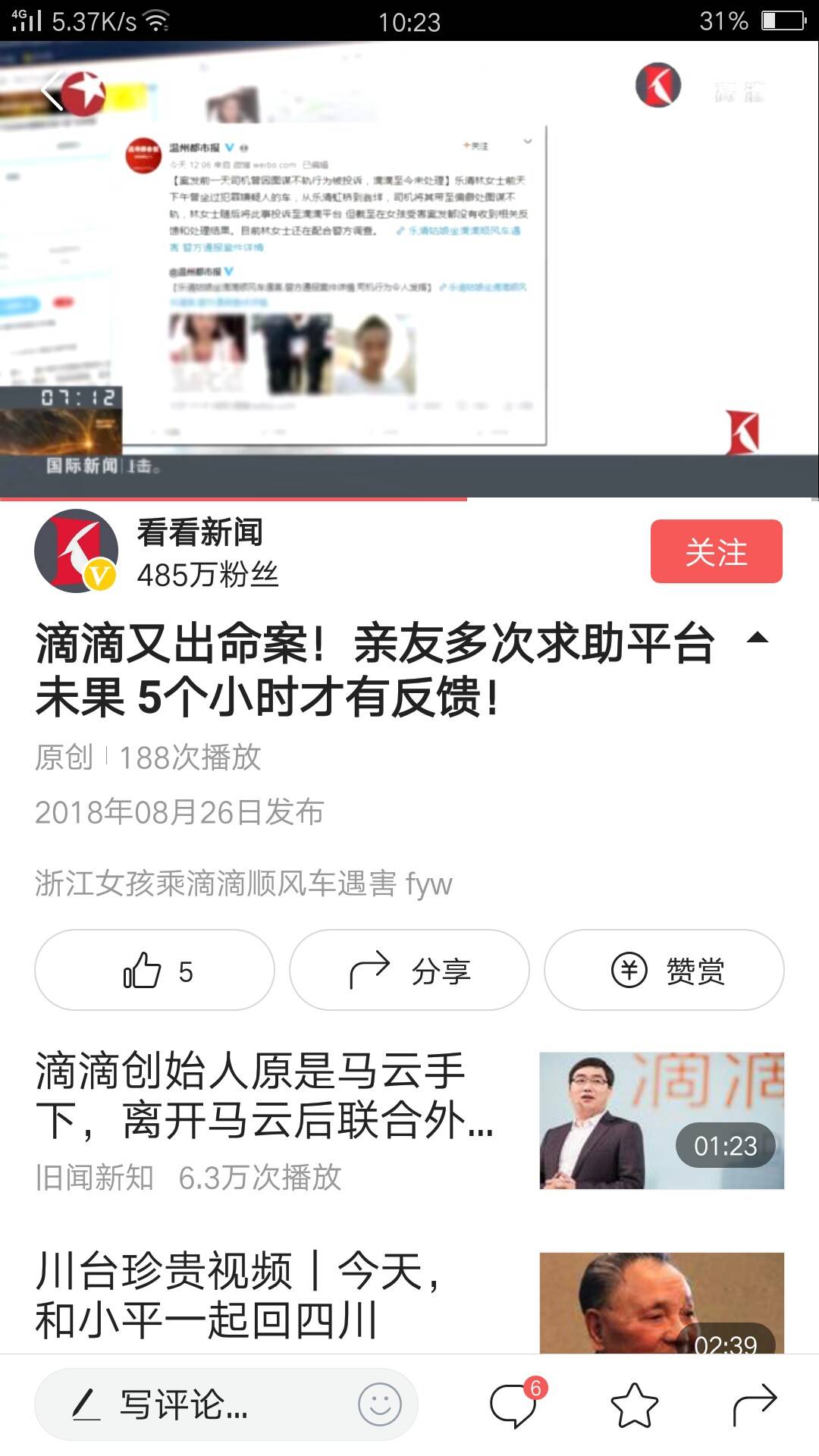Tap the 分享 share button
Viewport: 819px width, 1456px height.
[x=409, y=970]
